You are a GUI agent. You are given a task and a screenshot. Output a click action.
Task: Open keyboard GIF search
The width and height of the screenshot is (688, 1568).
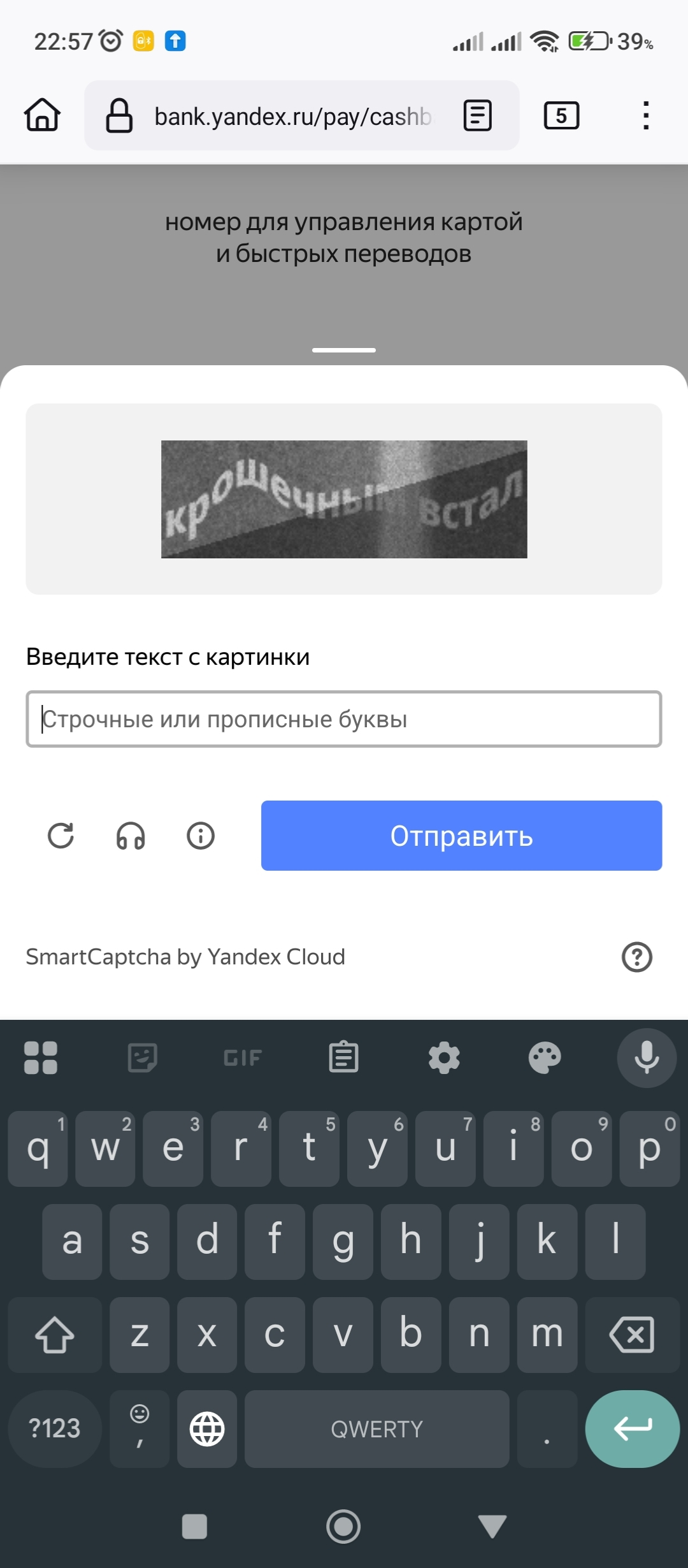pyautogui.click(x=243, y=1058)
